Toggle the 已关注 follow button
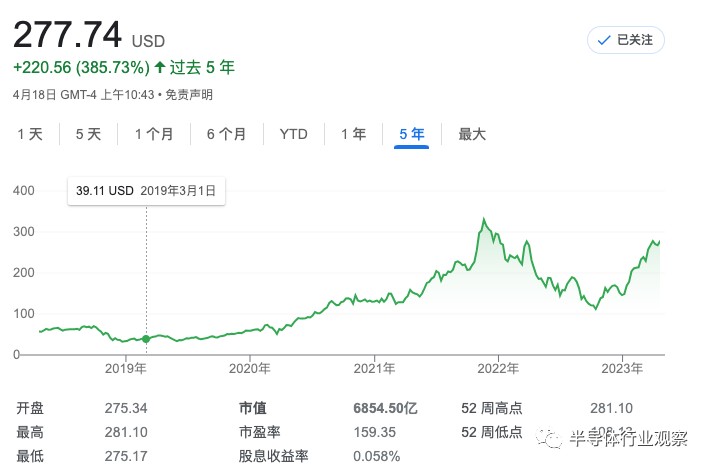Image resolution: width=710 pixels, height=469 pixels. click(x=625, y=40)
